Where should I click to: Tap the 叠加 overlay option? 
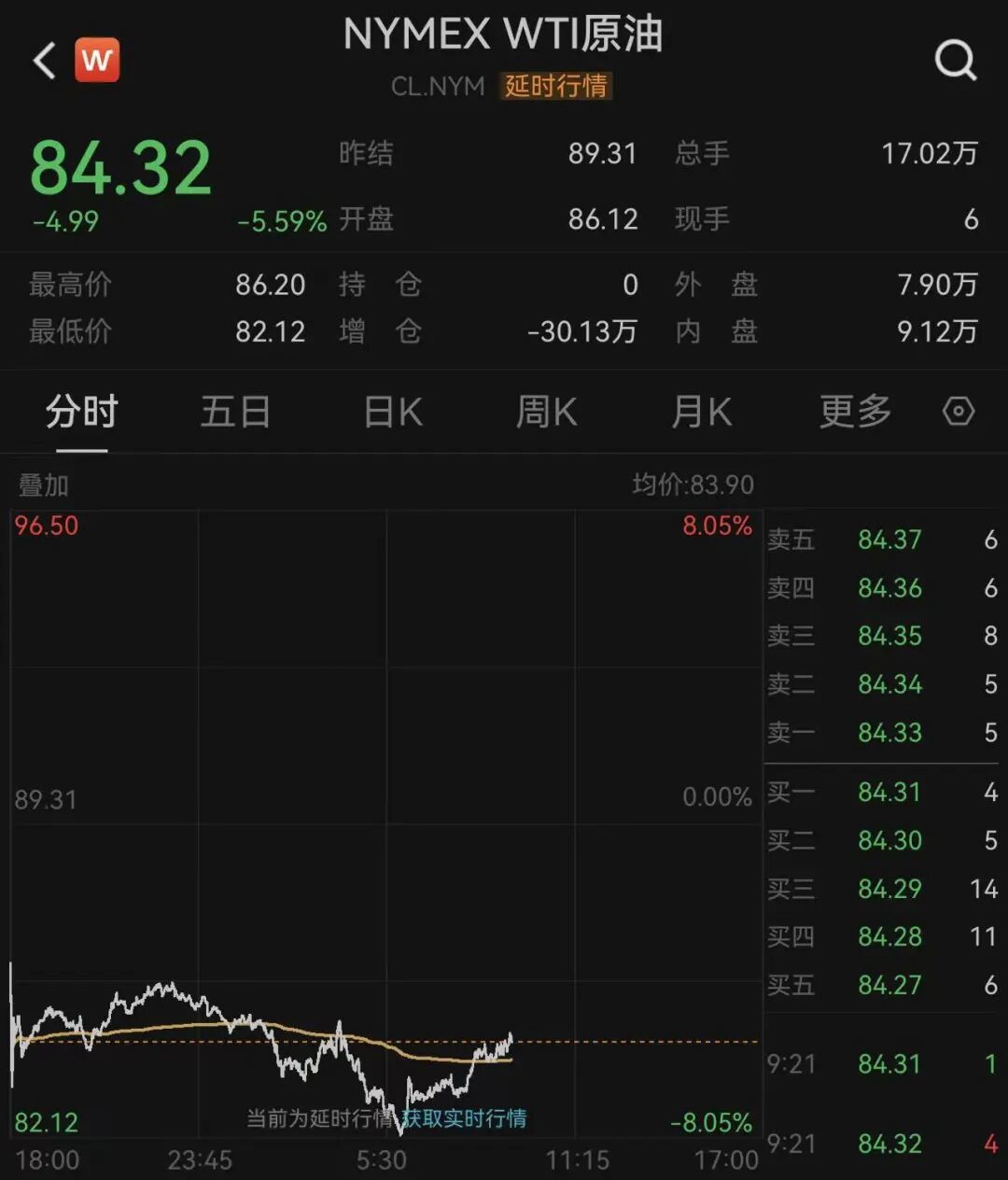click(43, 485)
